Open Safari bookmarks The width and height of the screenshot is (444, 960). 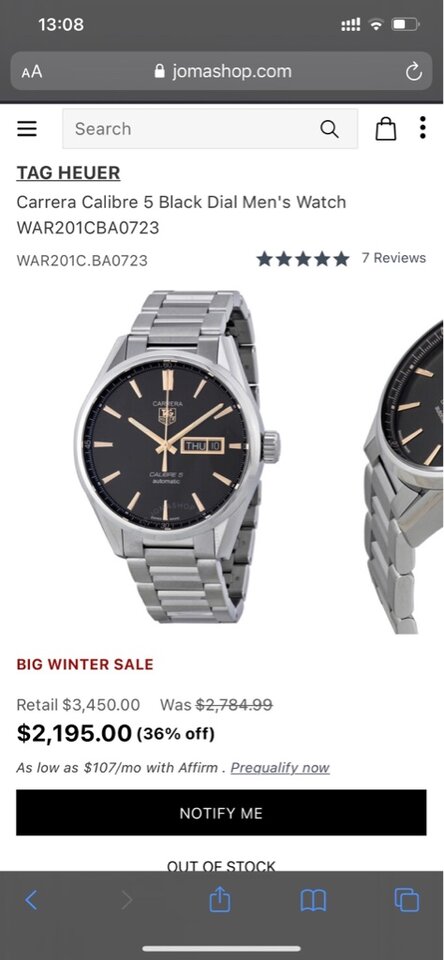313,900
